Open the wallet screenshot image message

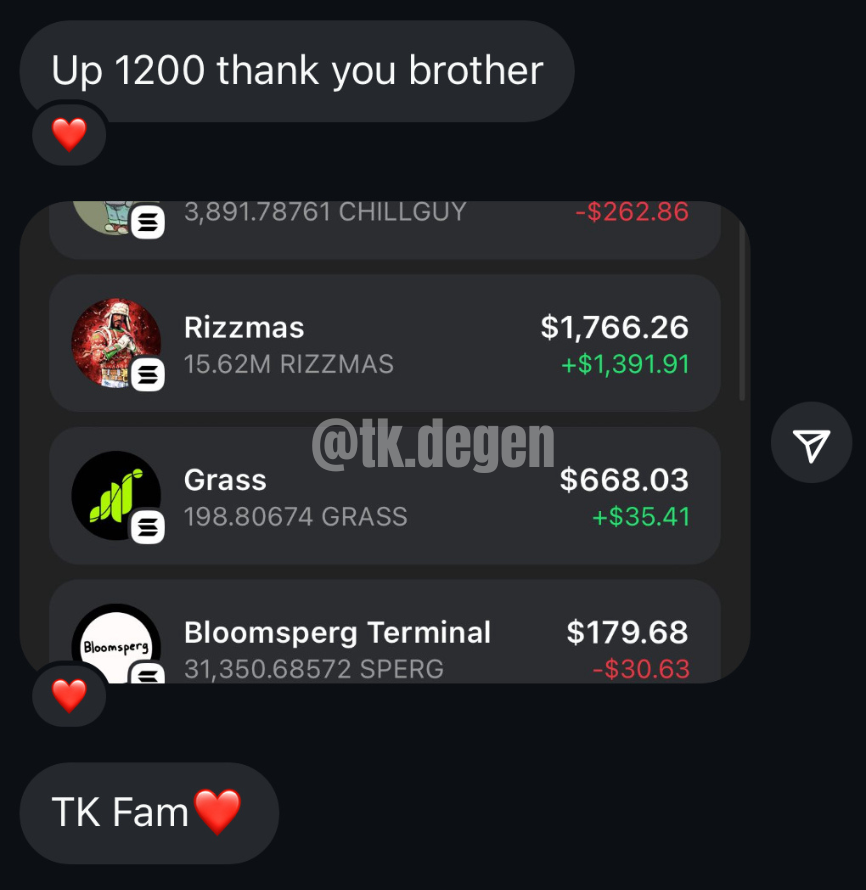point(385,442)
